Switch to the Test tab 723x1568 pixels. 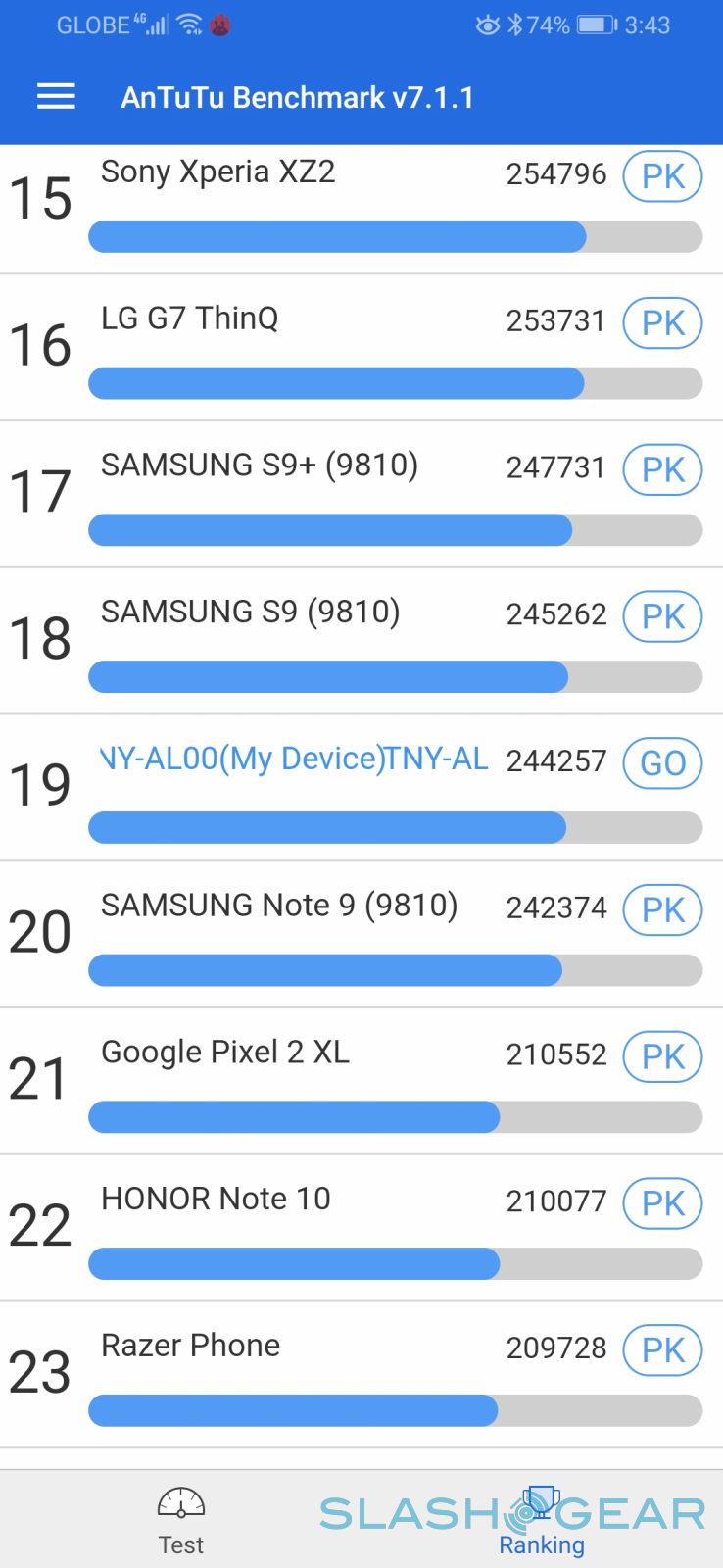(181, 1520)
